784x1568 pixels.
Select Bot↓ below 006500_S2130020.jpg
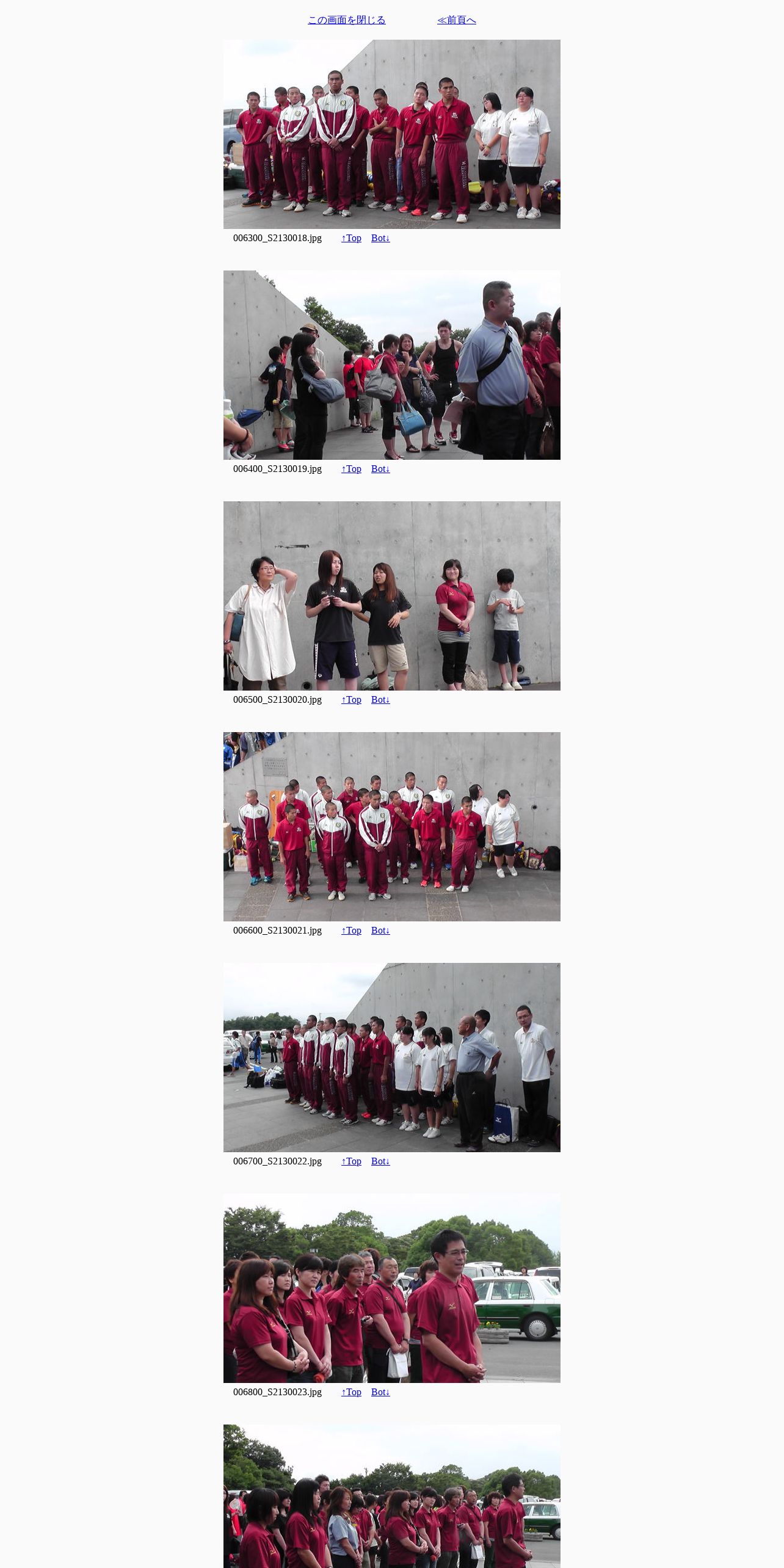[380, 700]
